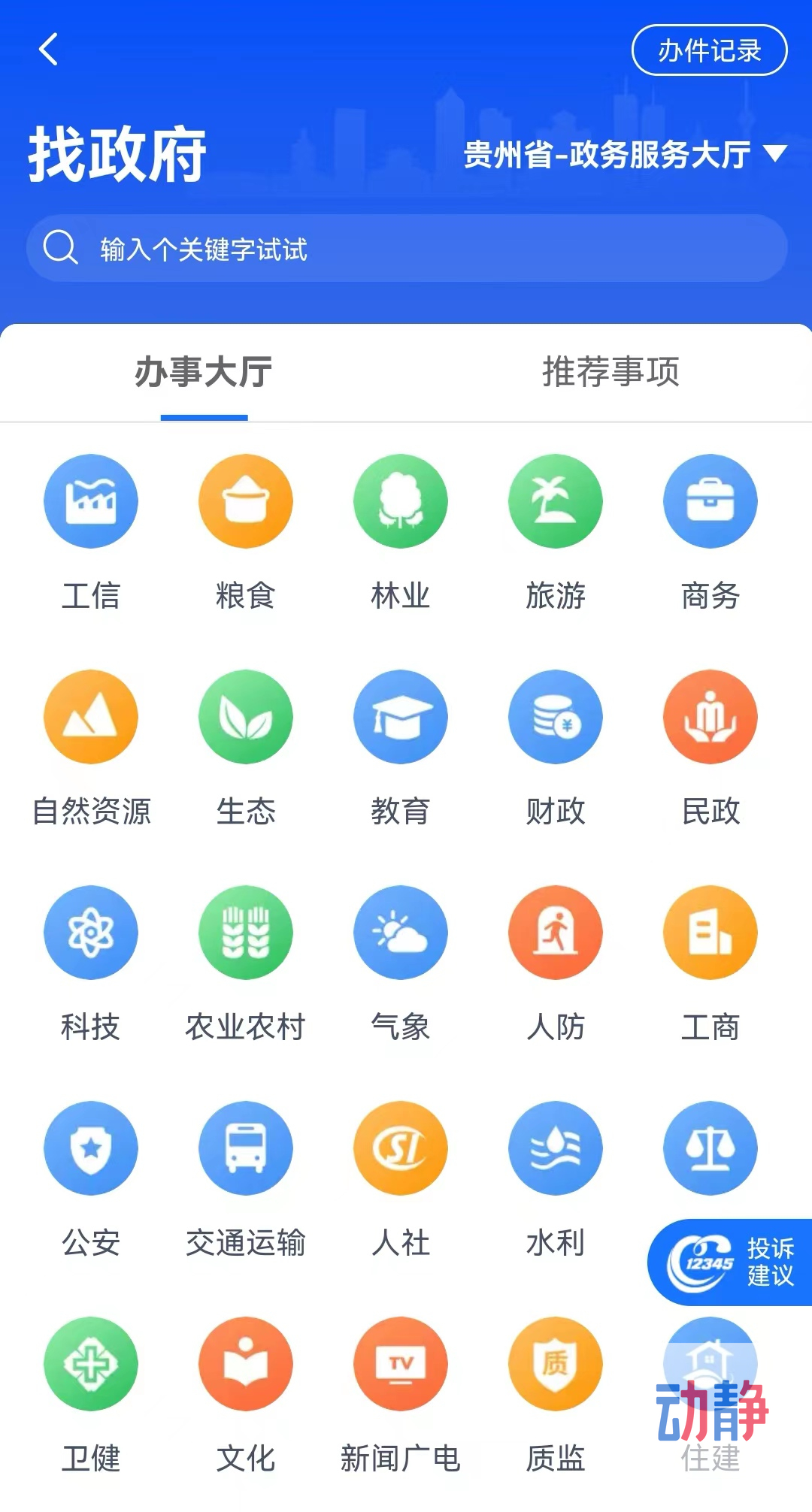Select the 办事大厅 tab
This screenshot has height=1512, width=812.
tap(204, 372)
